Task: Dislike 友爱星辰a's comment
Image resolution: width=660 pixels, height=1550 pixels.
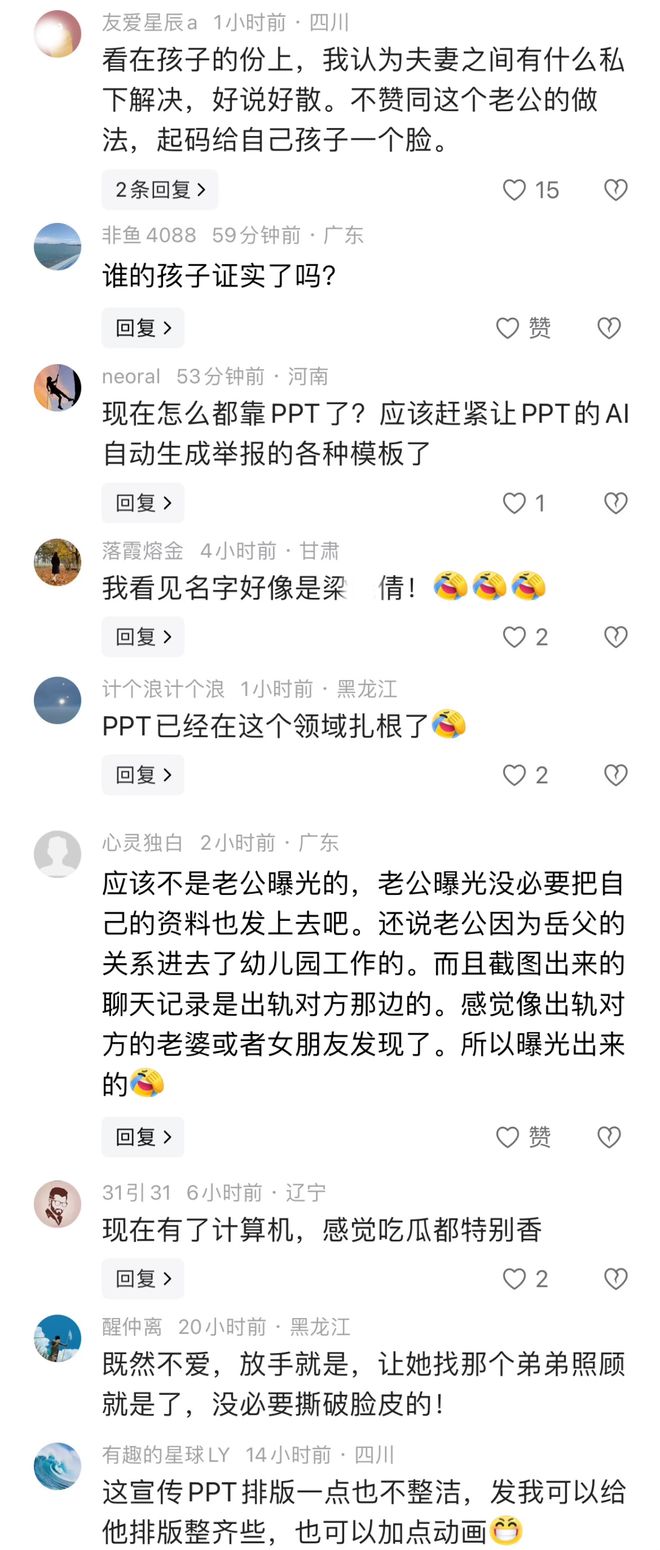Action: 615,190
